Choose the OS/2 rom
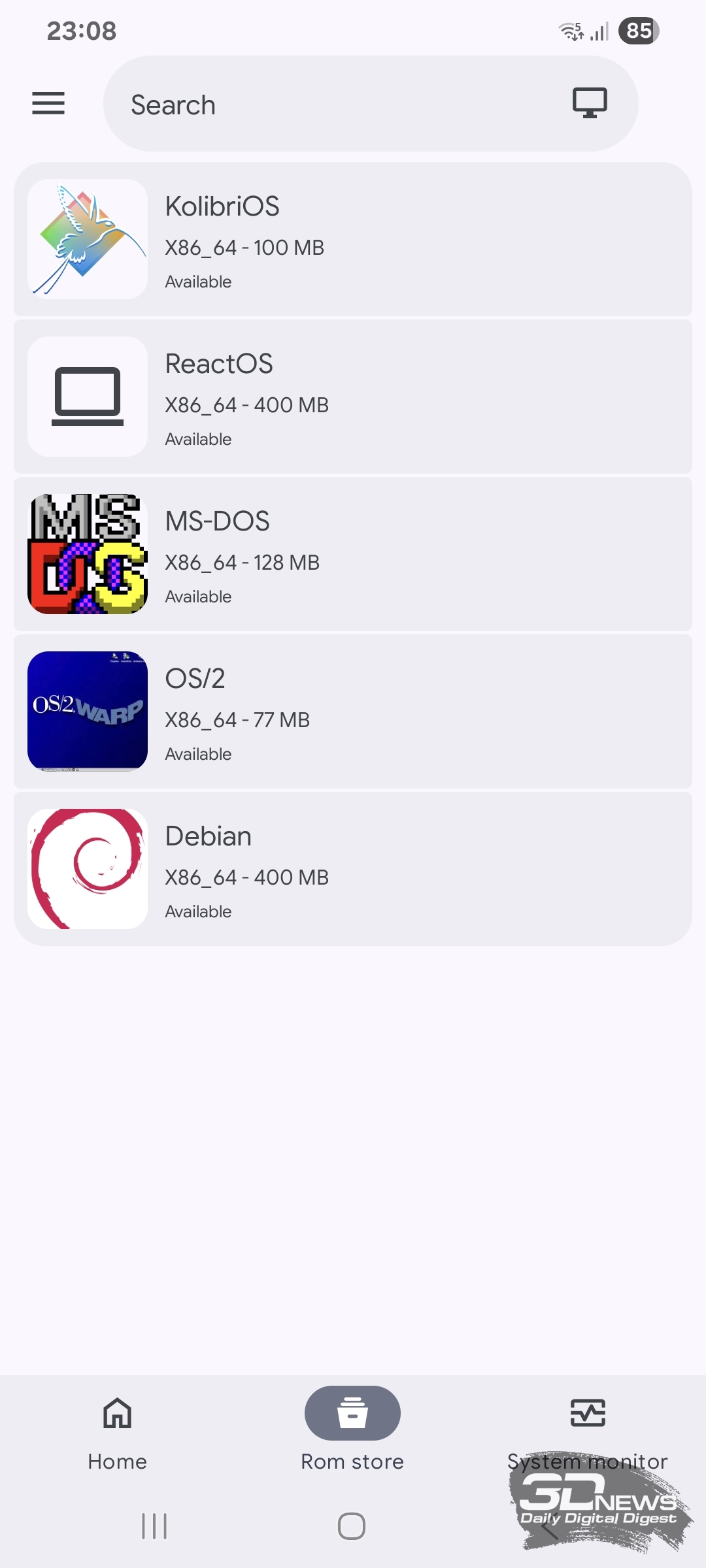Viewport: 706px width, 1568px height. [353, 711]
